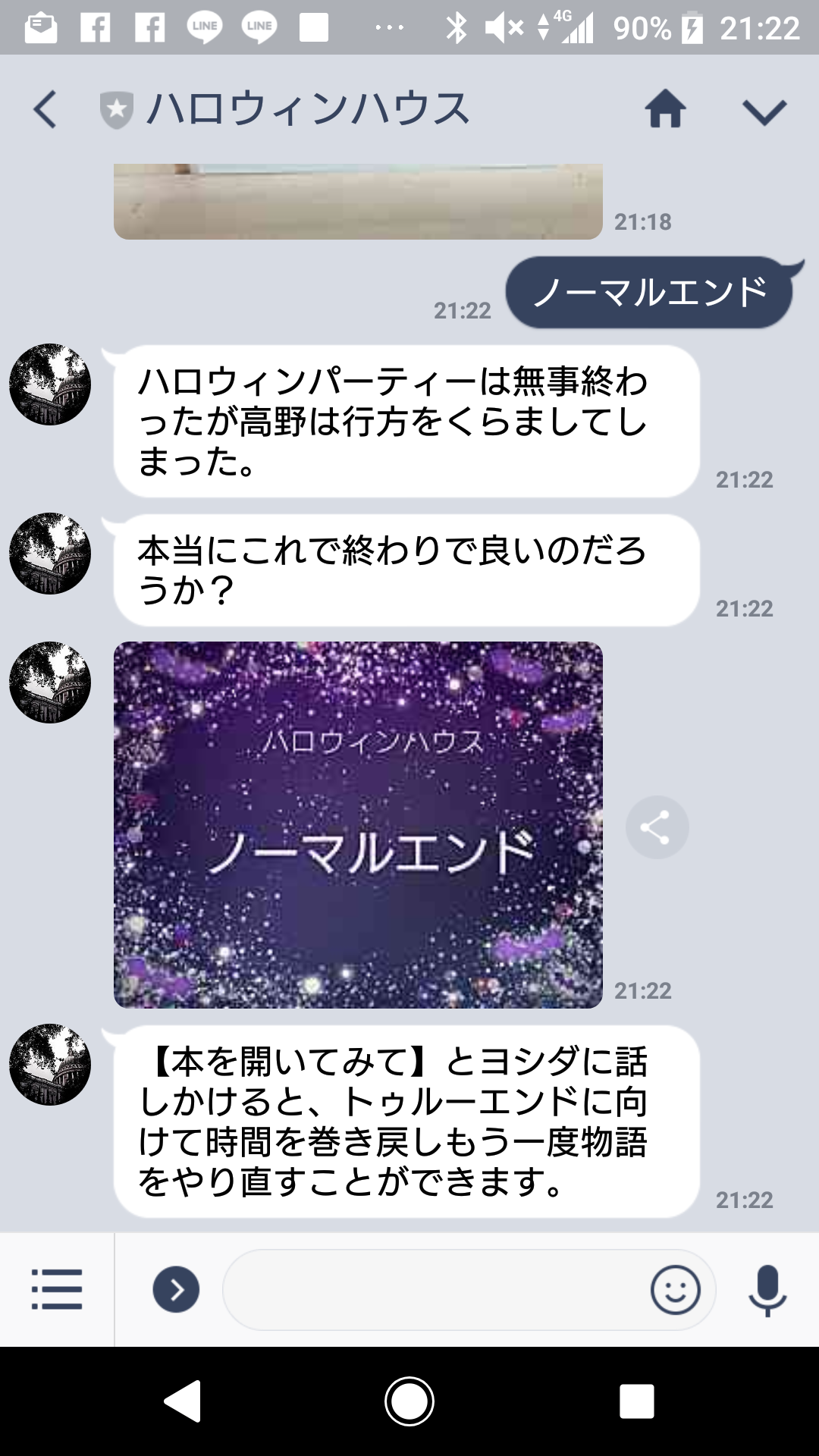Tap the Android back navigation button
This screenshot has width=819, height=1456.
pyautogui.click(x=182, y=1401)
